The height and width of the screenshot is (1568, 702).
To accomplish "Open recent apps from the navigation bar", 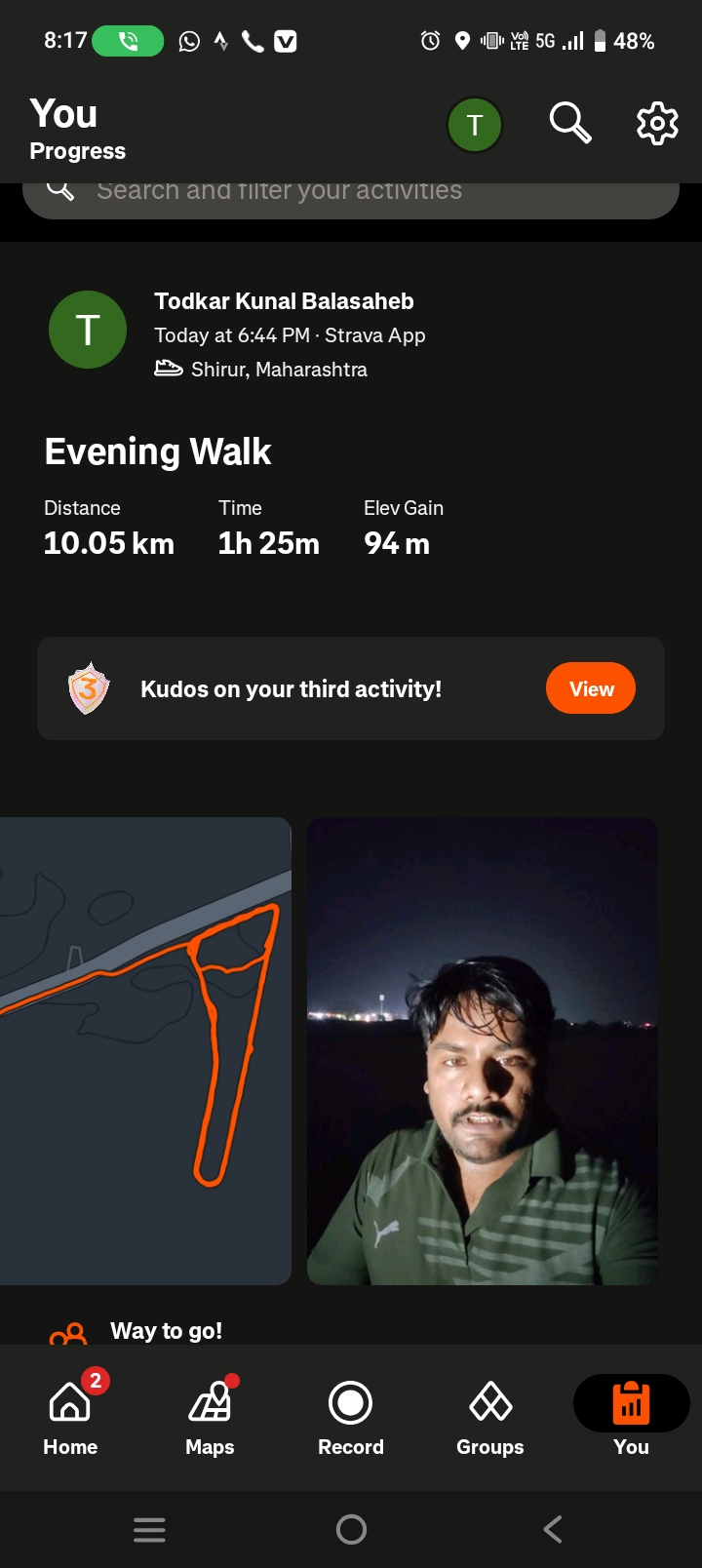I will (149, 1529).
